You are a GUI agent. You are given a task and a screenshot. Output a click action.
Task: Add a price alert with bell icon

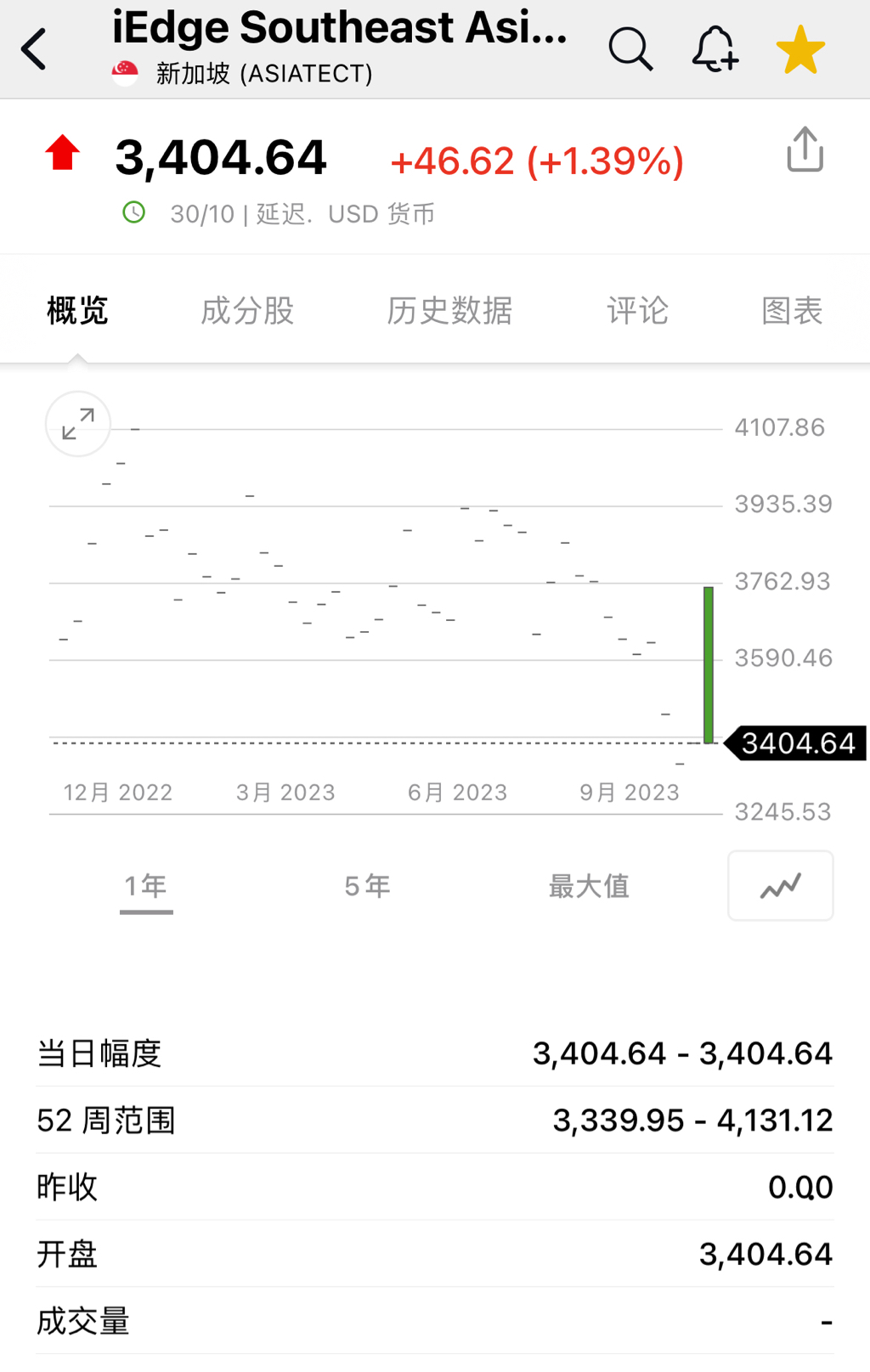pos(715,48)
